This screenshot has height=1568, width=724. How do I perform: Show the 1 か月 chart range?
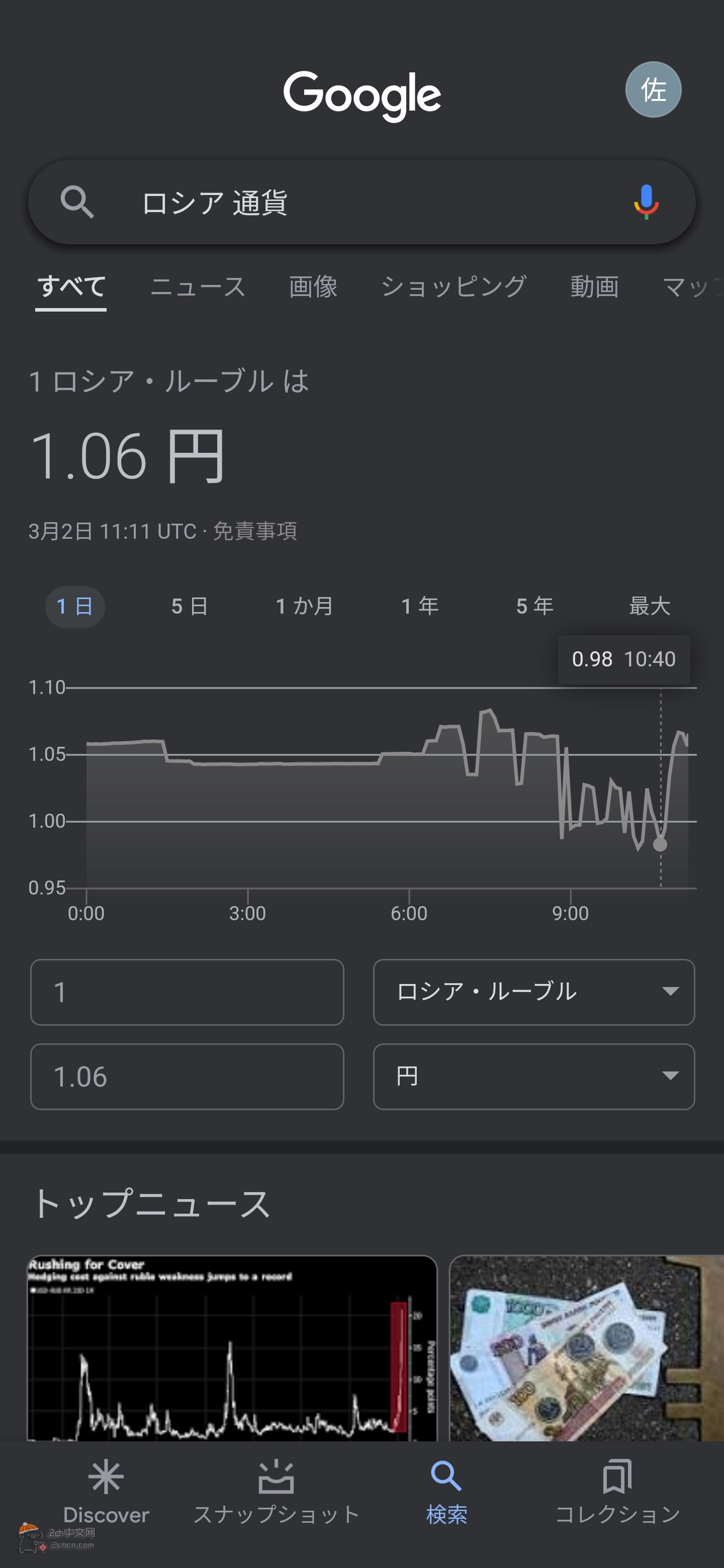click(x=305, y=606)
